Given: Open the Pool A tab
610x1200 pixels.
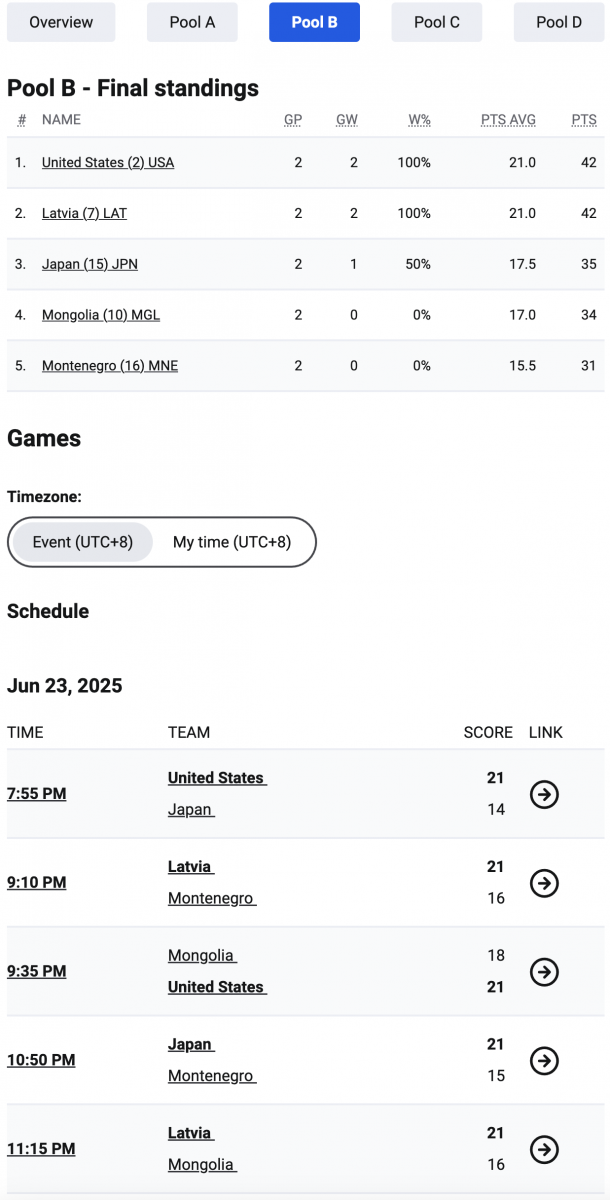Looking at the screenshot, I should point(192,22).
